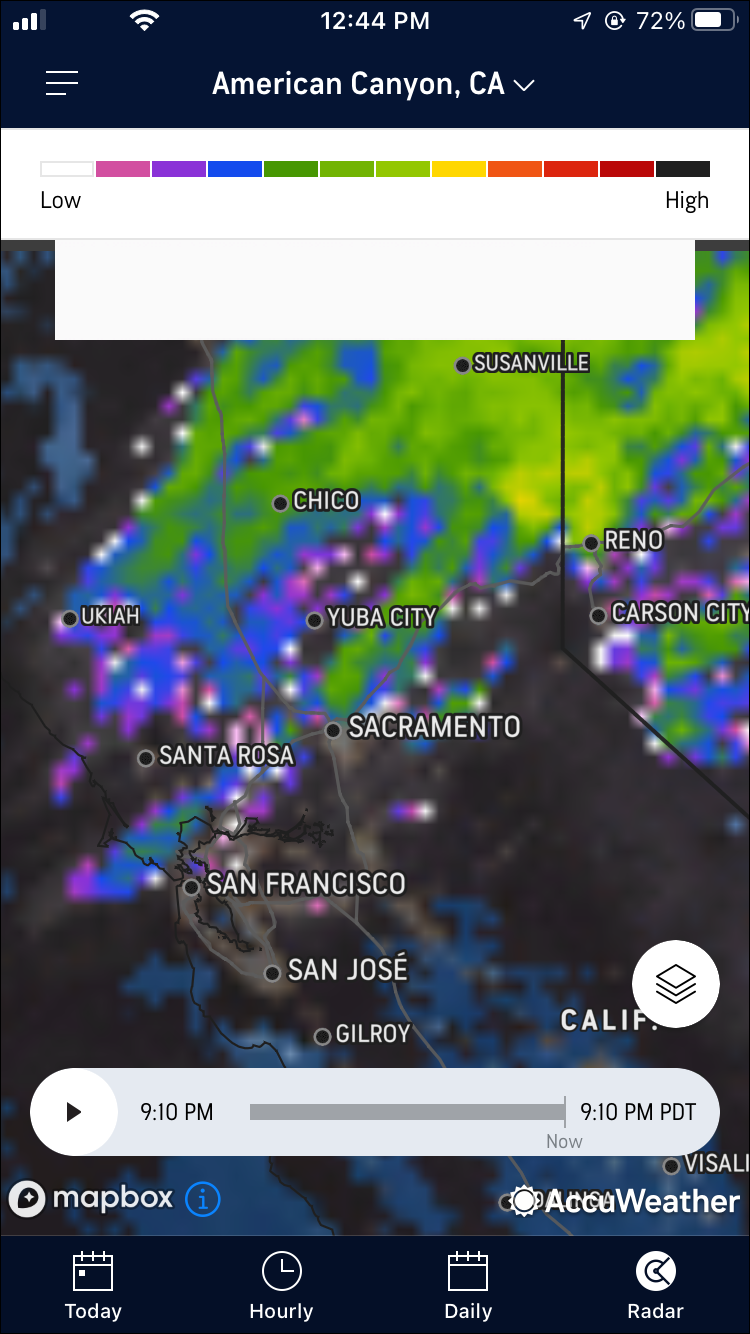Switch to the Daily tab
Image resolution: width=750 pixels, height=1334 pixels.
[468, 1285]
